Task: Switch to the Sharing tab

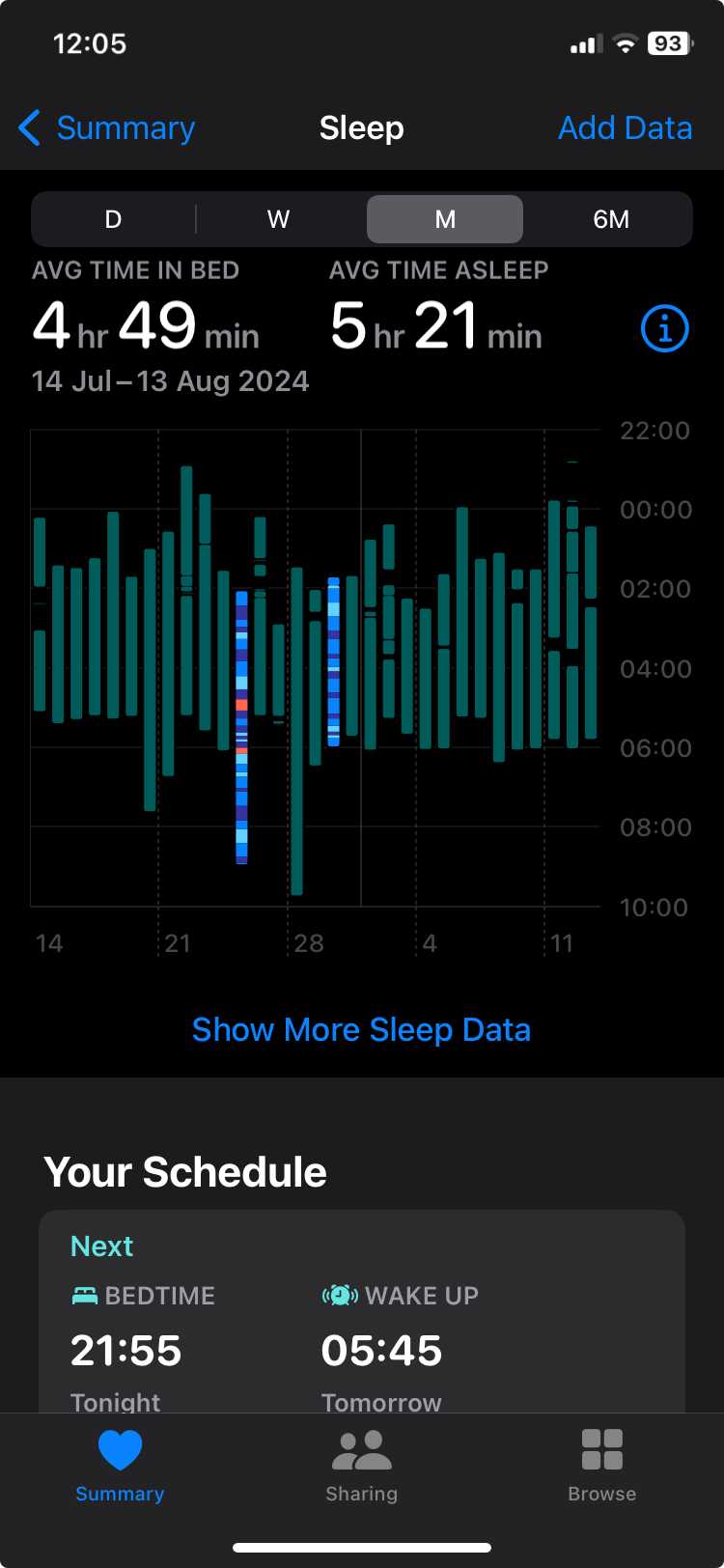Action: (x=361, y=1465)
